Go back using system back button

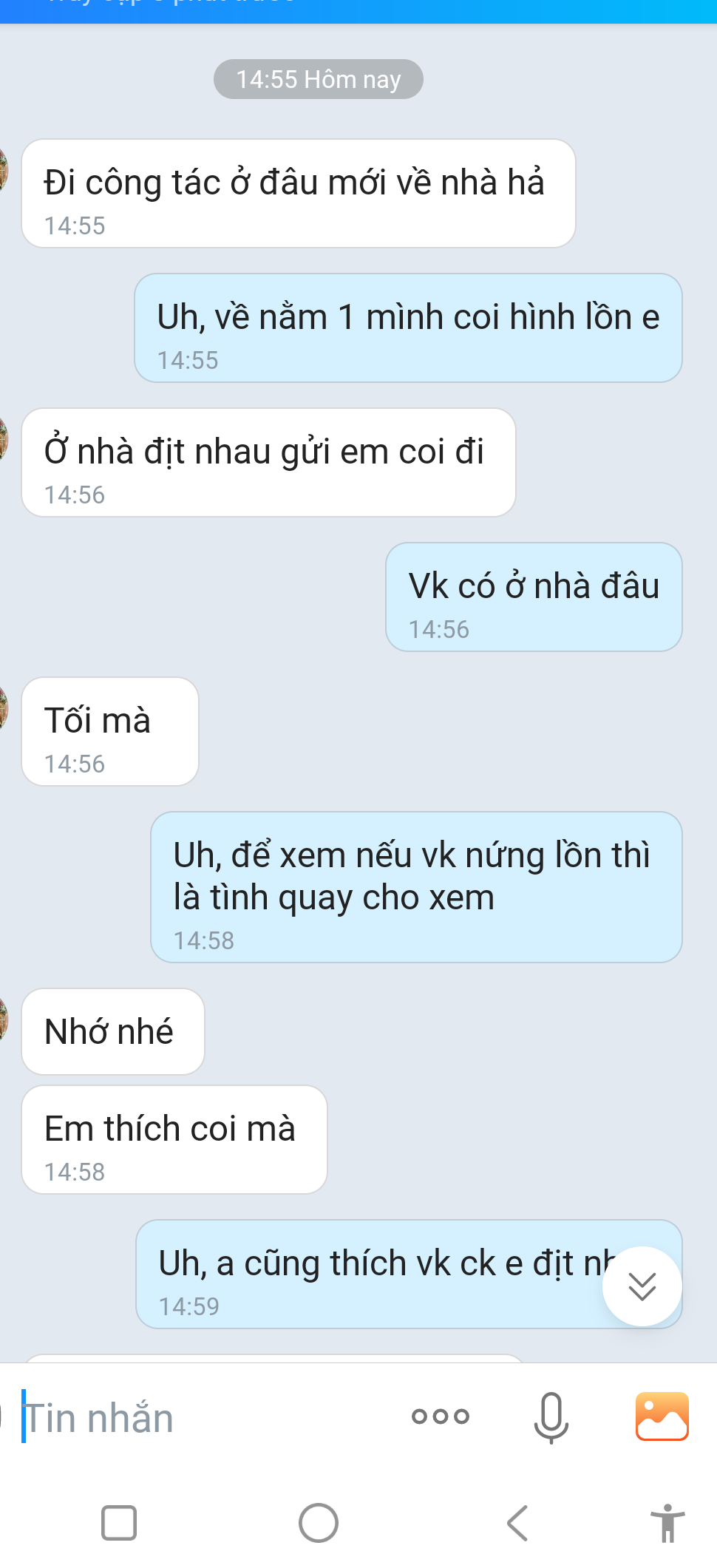(x=517, y=1523)
